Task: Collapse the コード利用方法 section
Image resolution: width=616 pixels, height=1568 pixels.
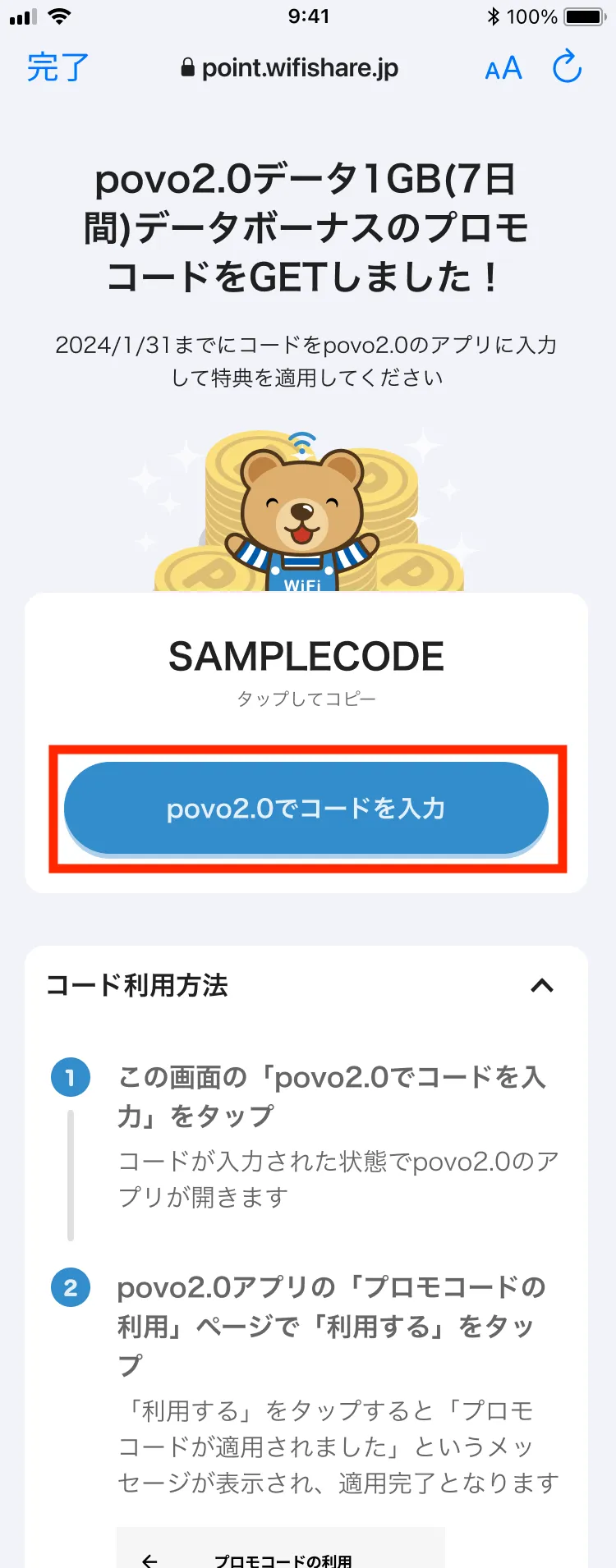Action: click(x=541, y=985)
